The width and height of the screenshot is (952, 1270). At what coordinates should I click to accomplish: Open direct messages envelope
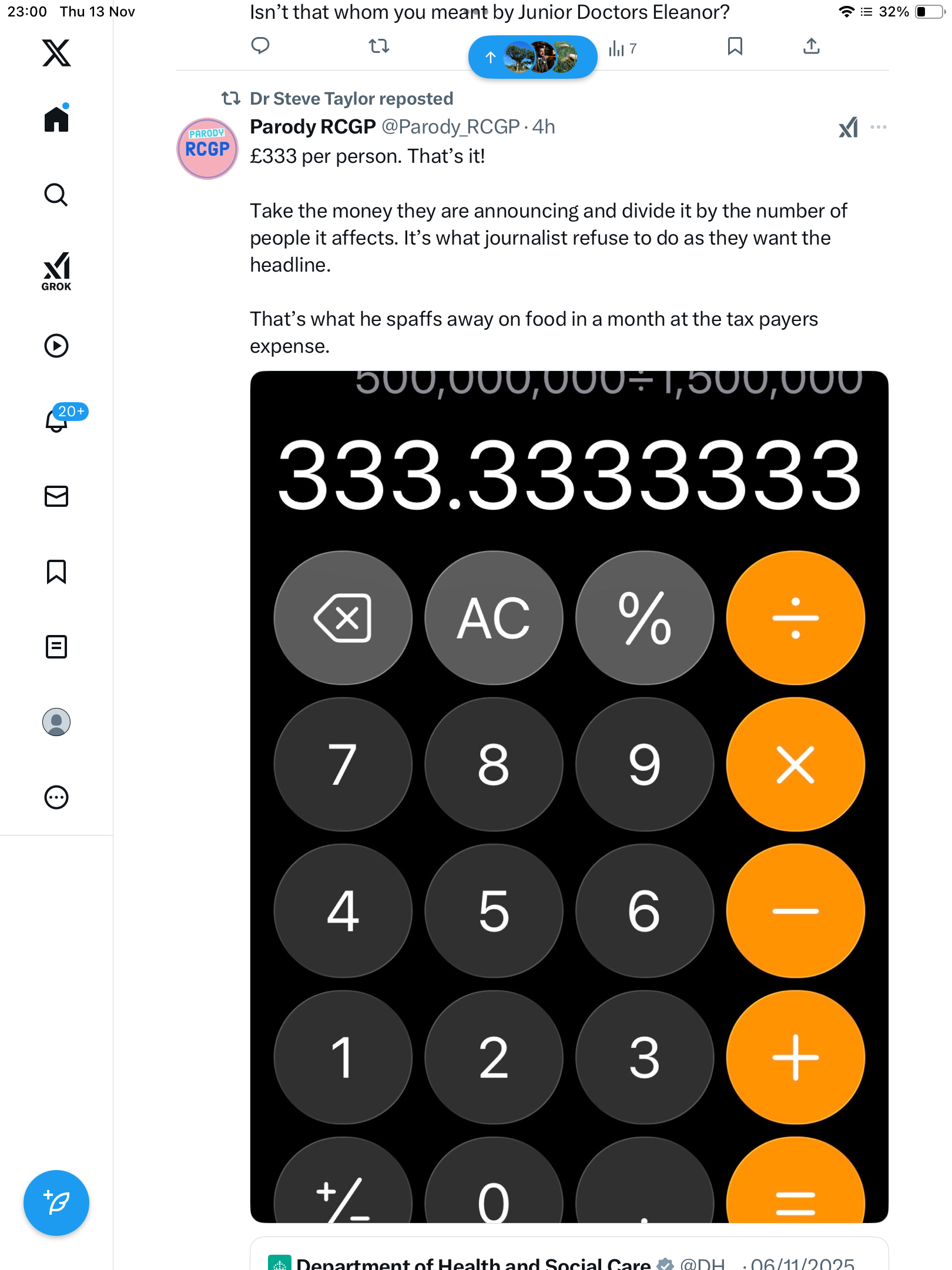tap(56, 496)
